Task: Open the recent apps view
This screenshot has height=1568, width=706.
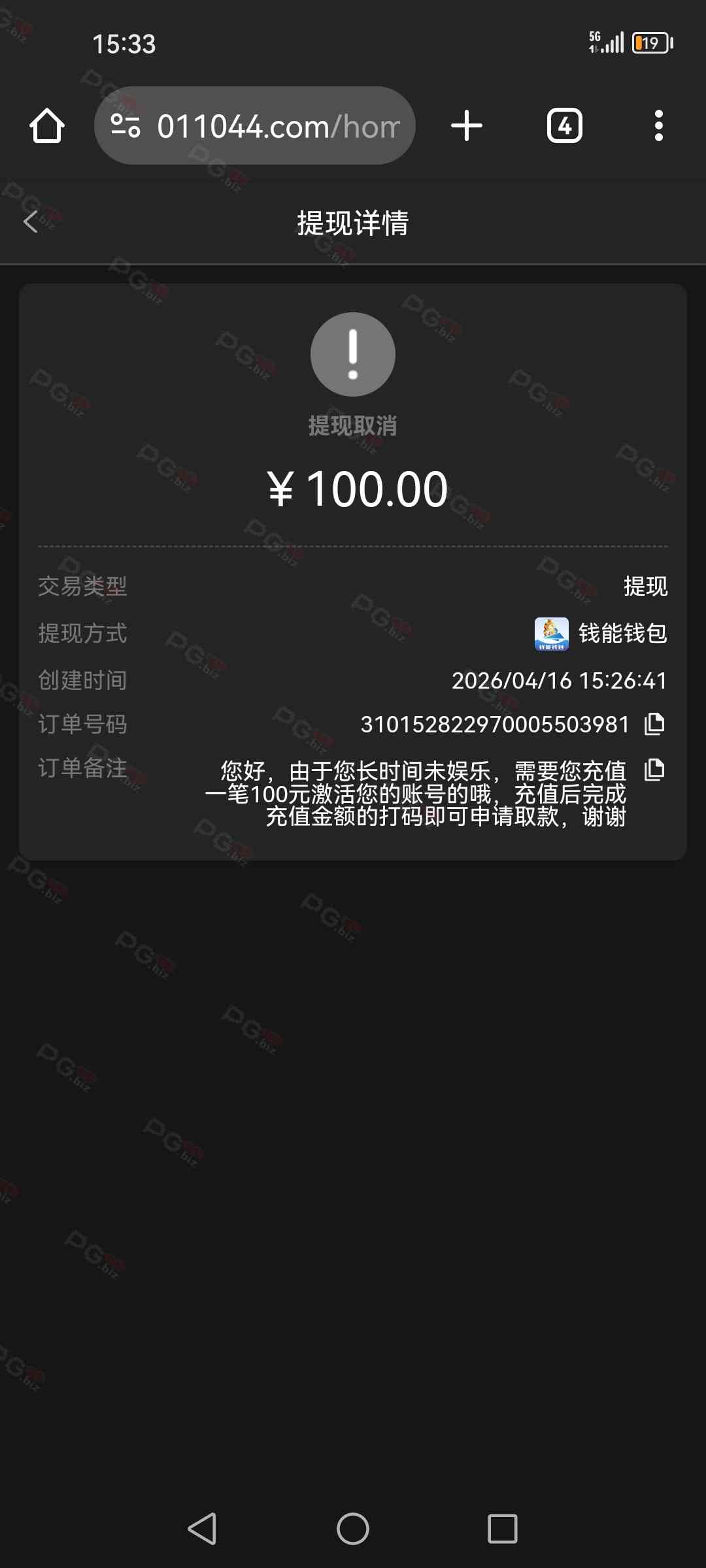Action: 502,1529
